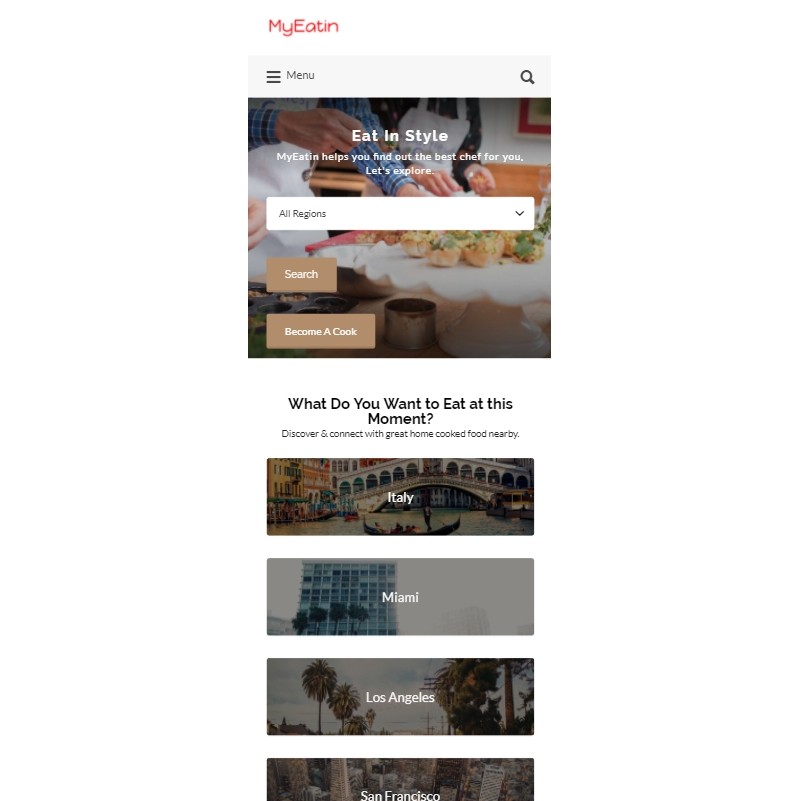This screenshot has height=801, width=800.
Task: Go to MyEatin home via logo
Action: (x=303, y=27)
